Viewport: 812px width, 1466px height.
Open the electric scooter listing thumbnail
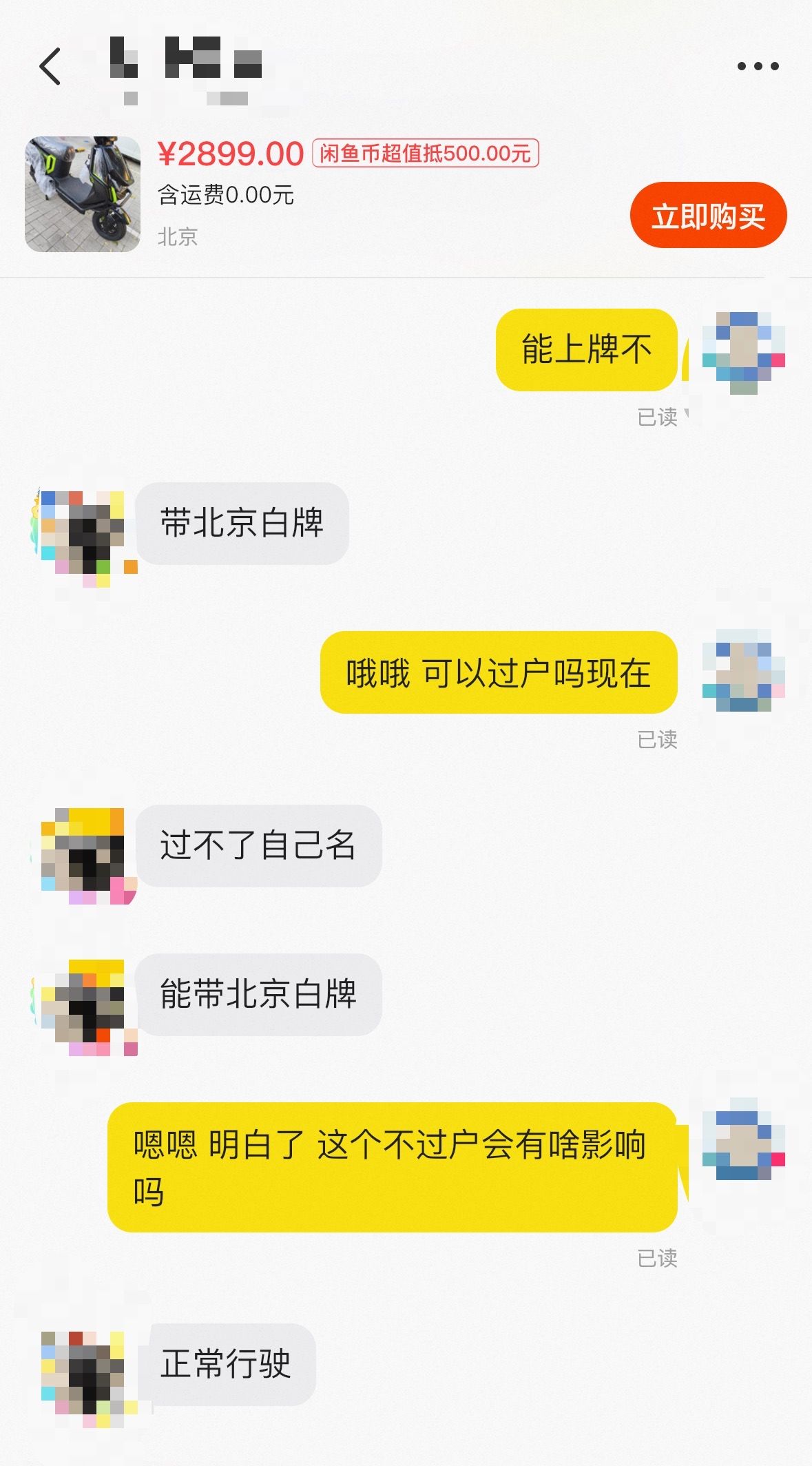(x=83, y=194)
